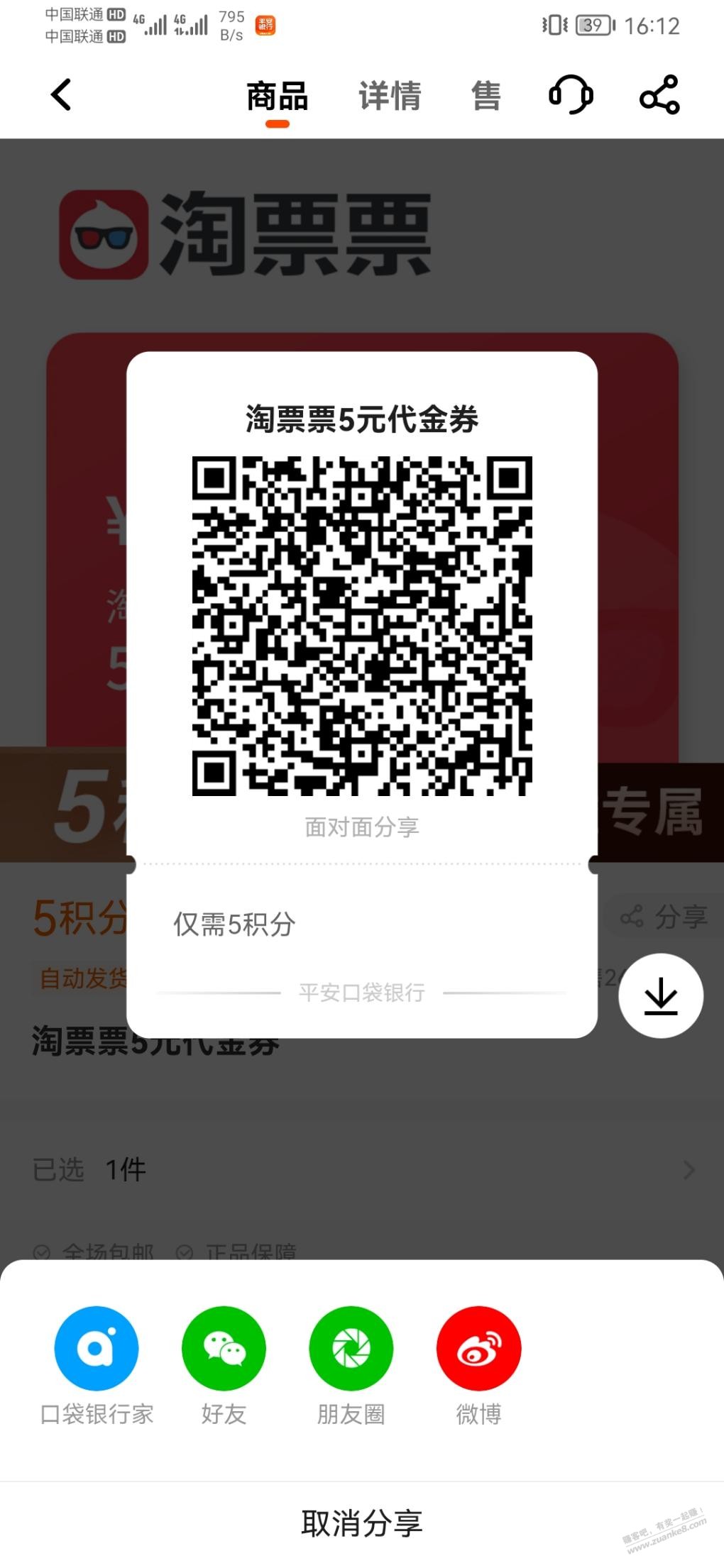
Task: Switch to the 详情 tab
Action: pyautogui.click(x=390, y=96)
